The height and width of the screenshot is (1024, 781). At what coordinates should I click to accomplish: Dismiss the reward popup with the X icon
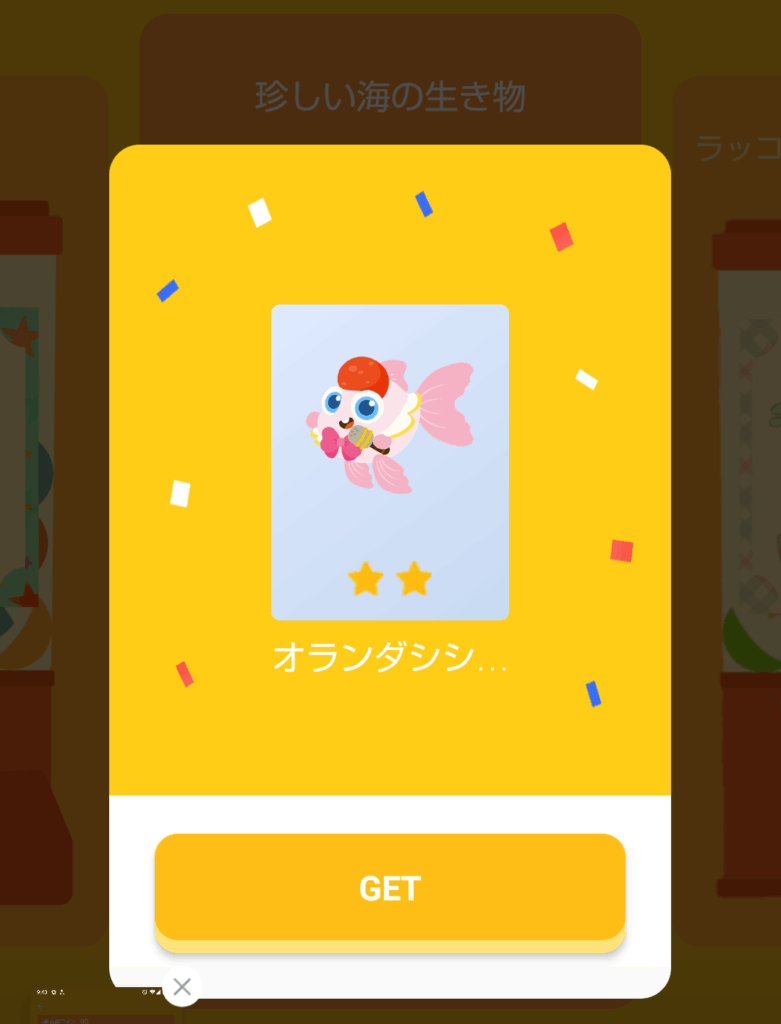tap(182, 987)
